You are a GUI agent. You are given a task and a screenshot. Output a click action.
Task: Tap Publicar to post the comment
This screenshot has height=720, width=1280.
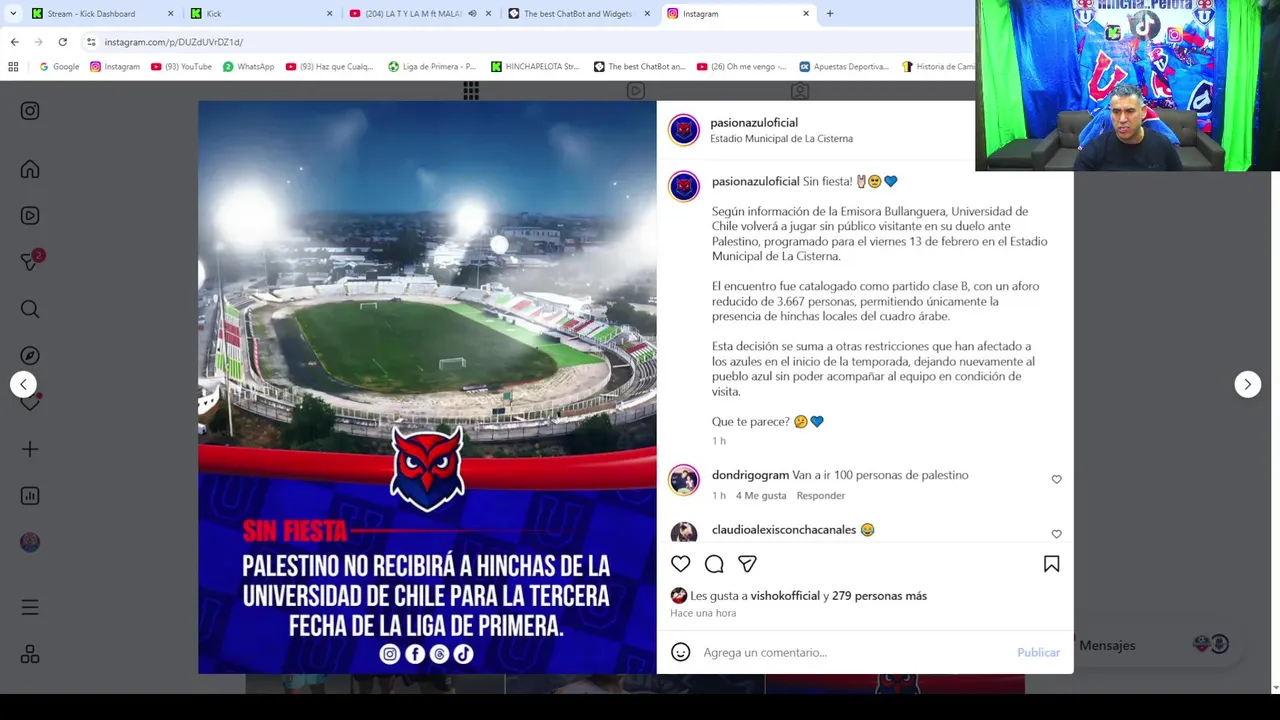(x=1038, y=652)
